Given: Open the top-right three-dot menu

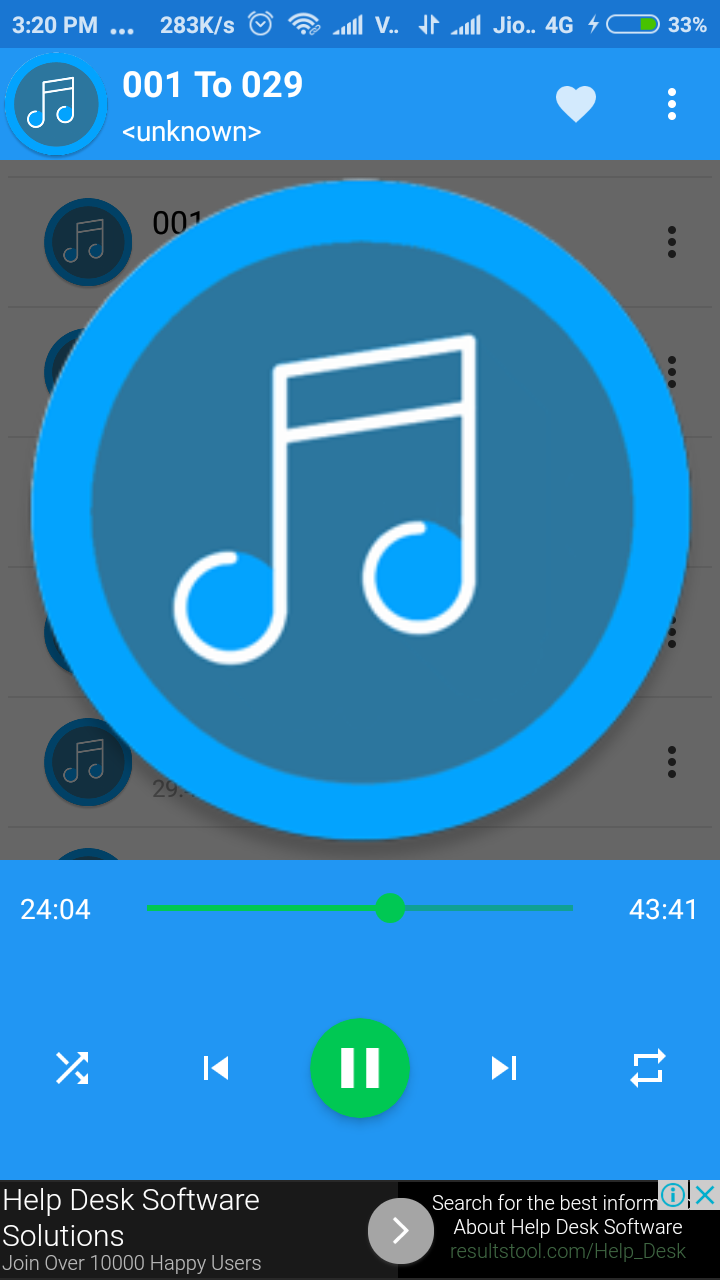Looking at the screenshot, I should (x=671, y=104).
